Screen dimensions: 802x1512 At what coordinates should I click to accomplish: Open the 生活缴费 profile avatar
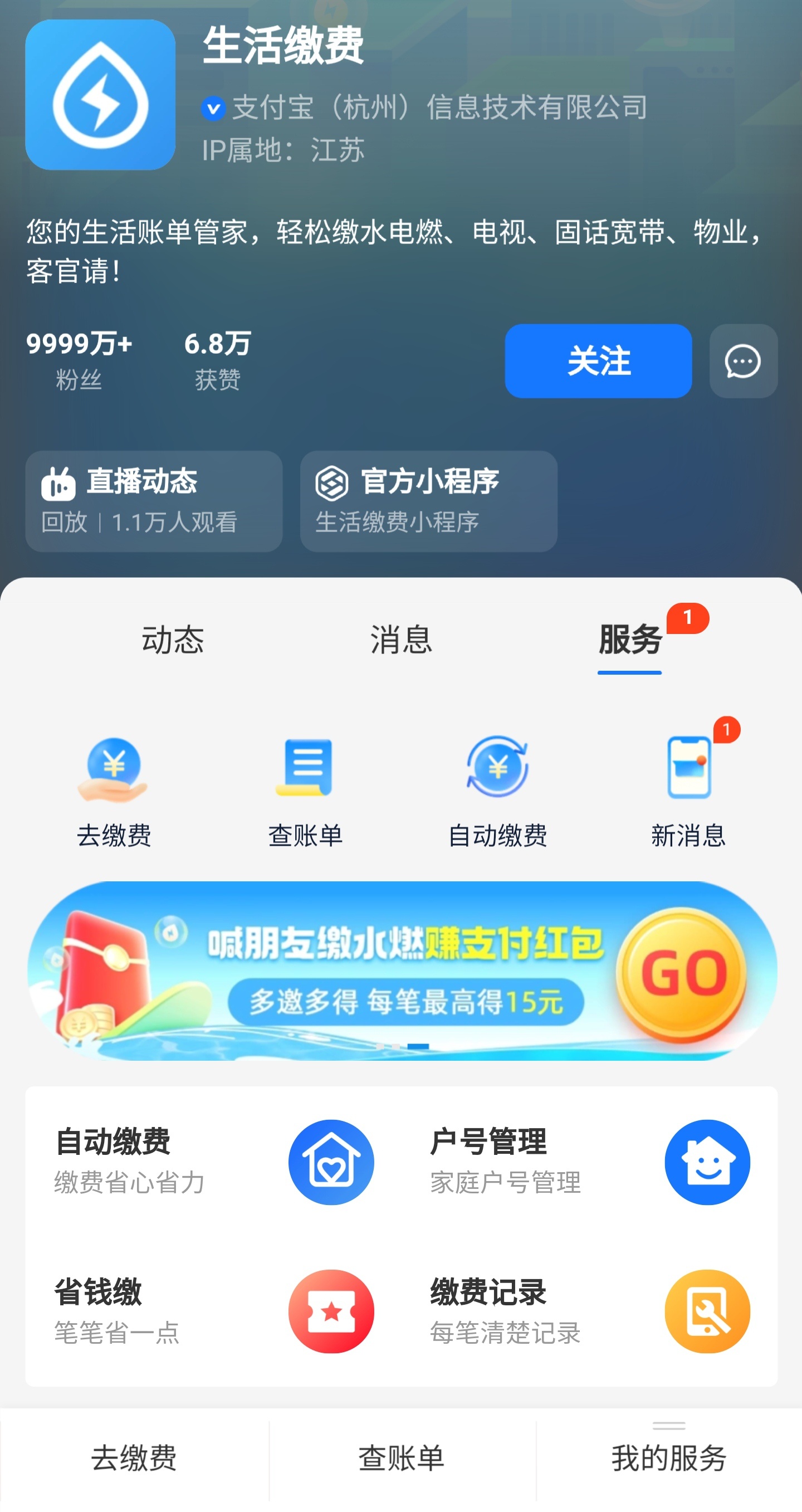pyautogui.click(x=100, y=95)
